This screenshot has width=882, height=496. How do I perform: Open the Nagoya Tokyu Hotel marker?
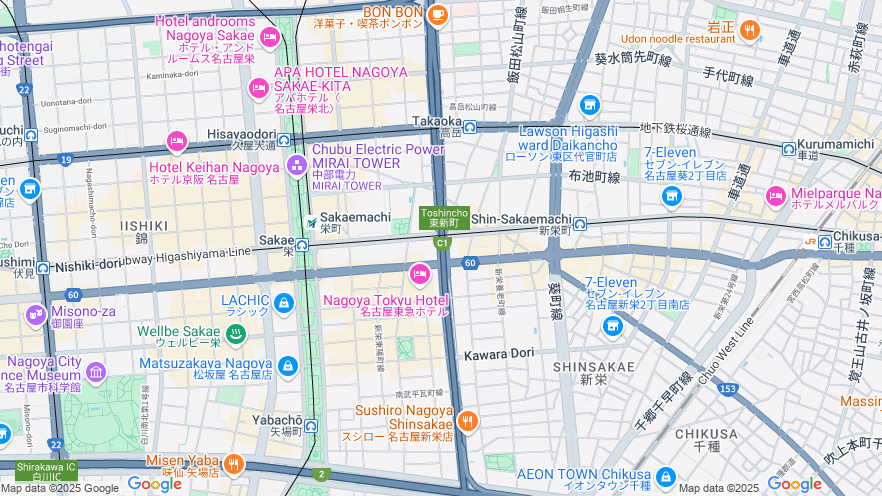pos(419,273)
